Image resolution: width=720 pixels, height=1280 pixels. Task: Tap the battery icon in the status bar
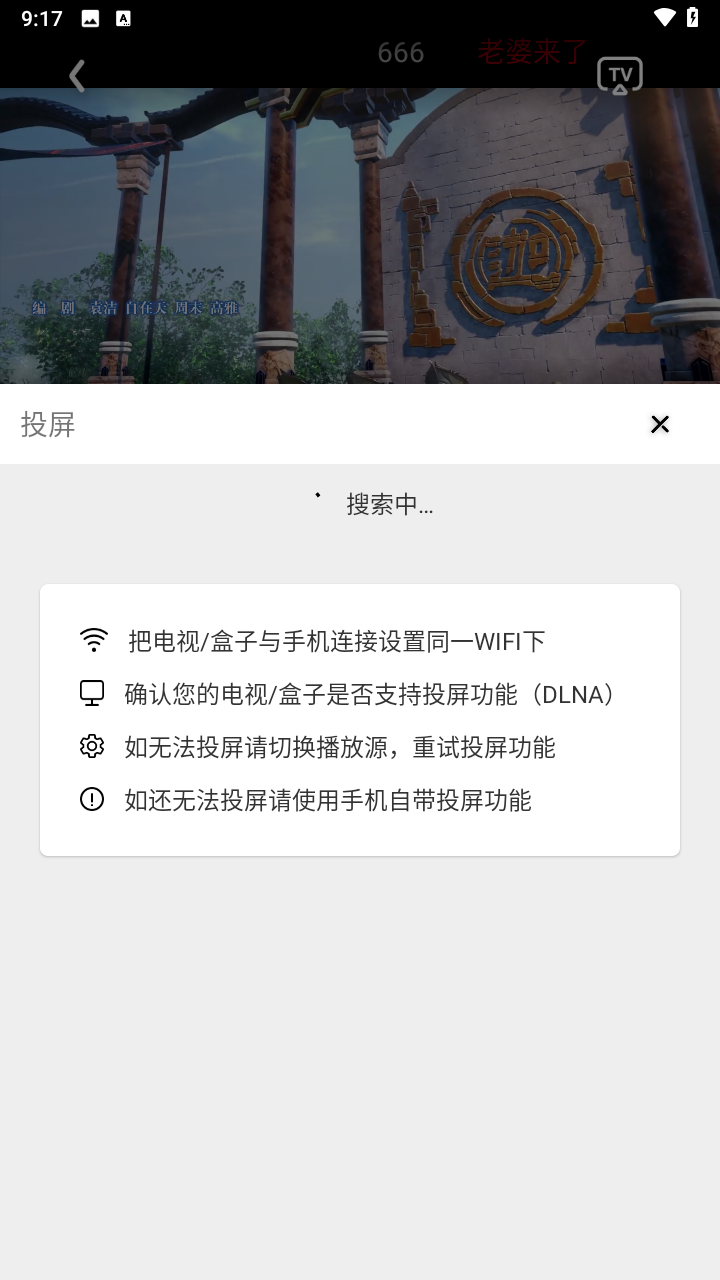(x=692, y=16)
